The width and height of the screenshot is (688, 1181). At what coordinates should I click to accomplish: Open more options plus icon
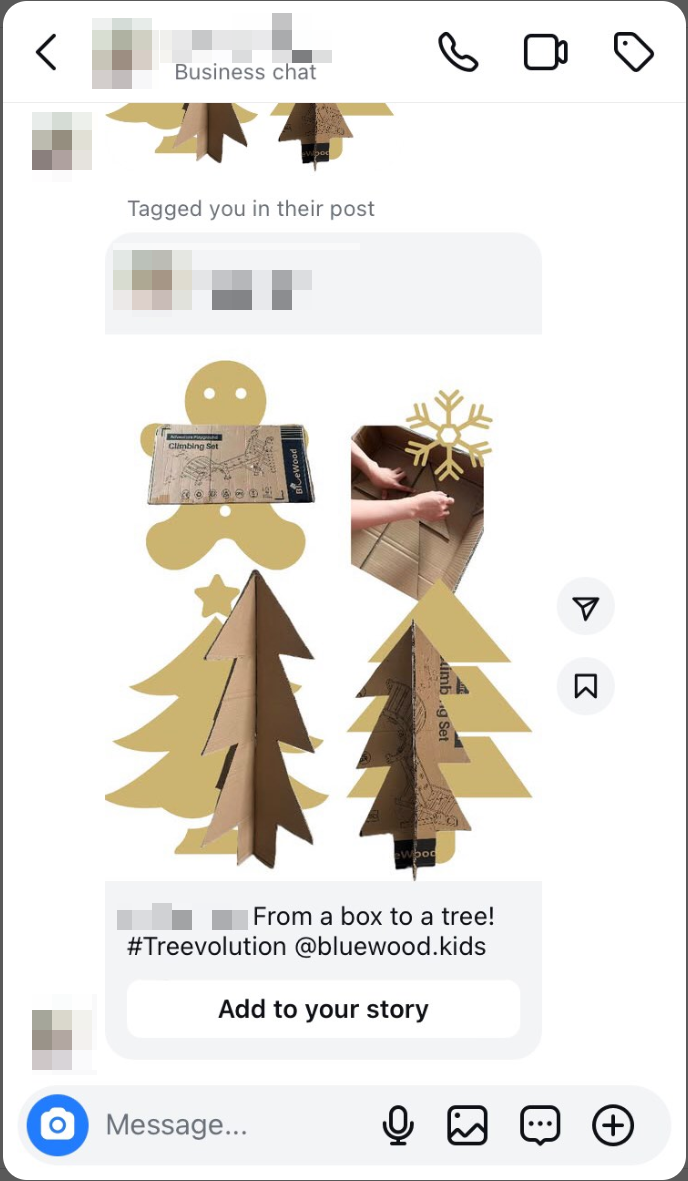pyautogui.click(x=613, y=1126)
